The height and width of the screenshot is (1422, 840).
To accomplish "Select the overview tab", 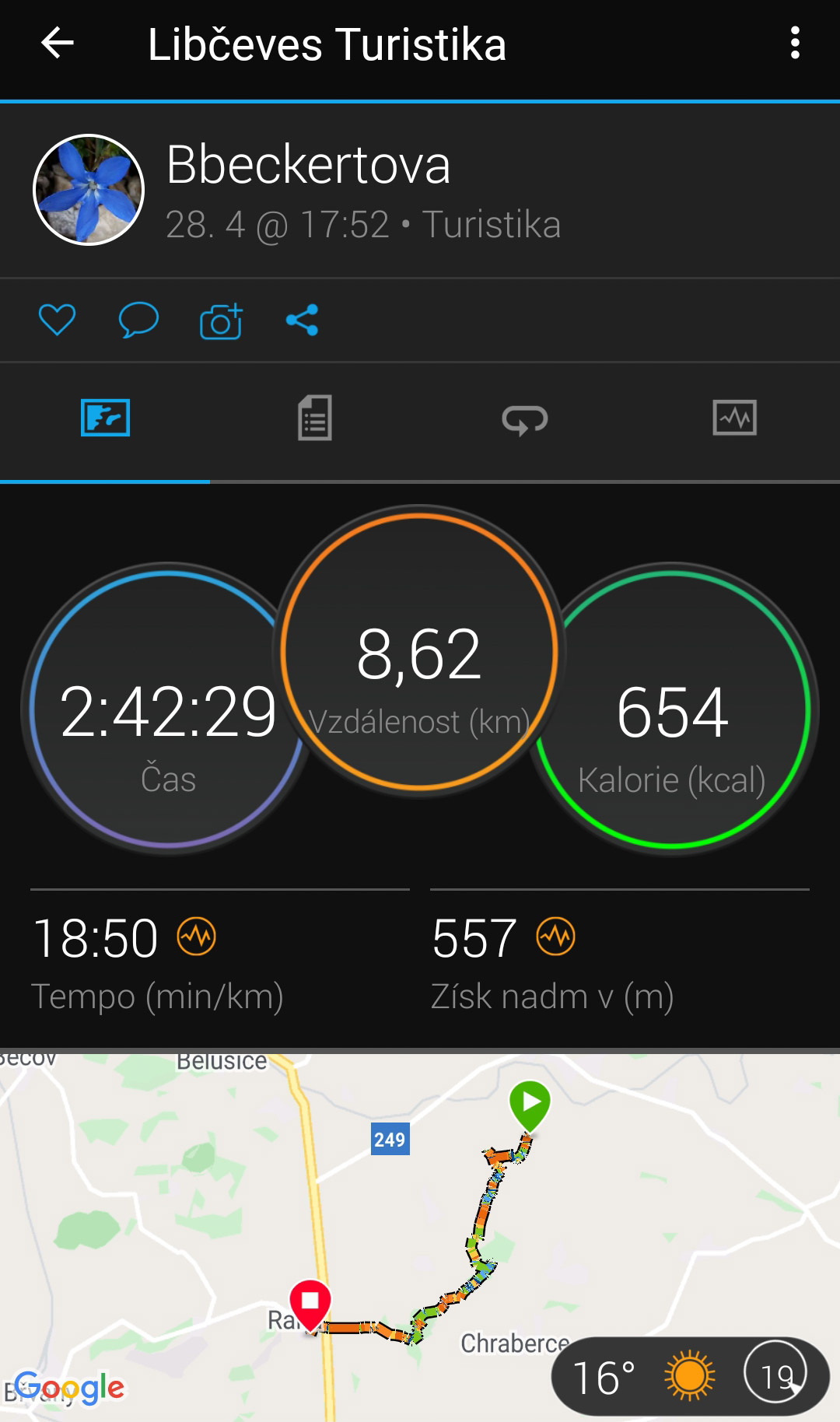I will tap(105, 419).
